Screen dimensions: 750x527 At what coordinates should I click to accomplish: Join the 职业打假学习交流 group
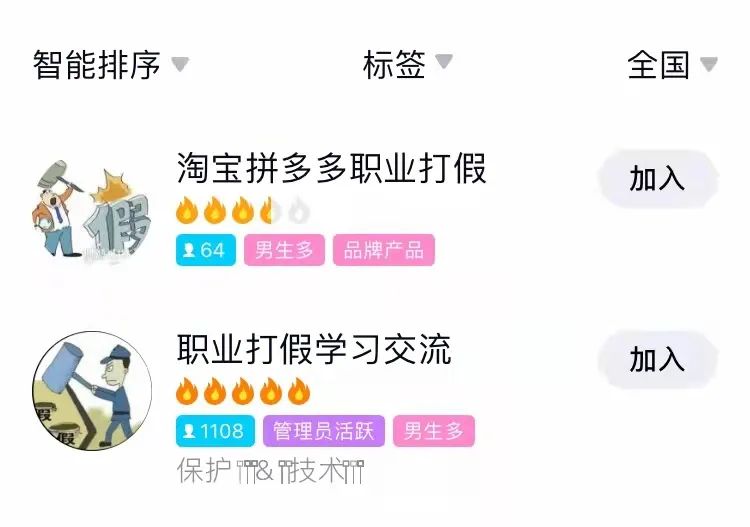point(657,359)
